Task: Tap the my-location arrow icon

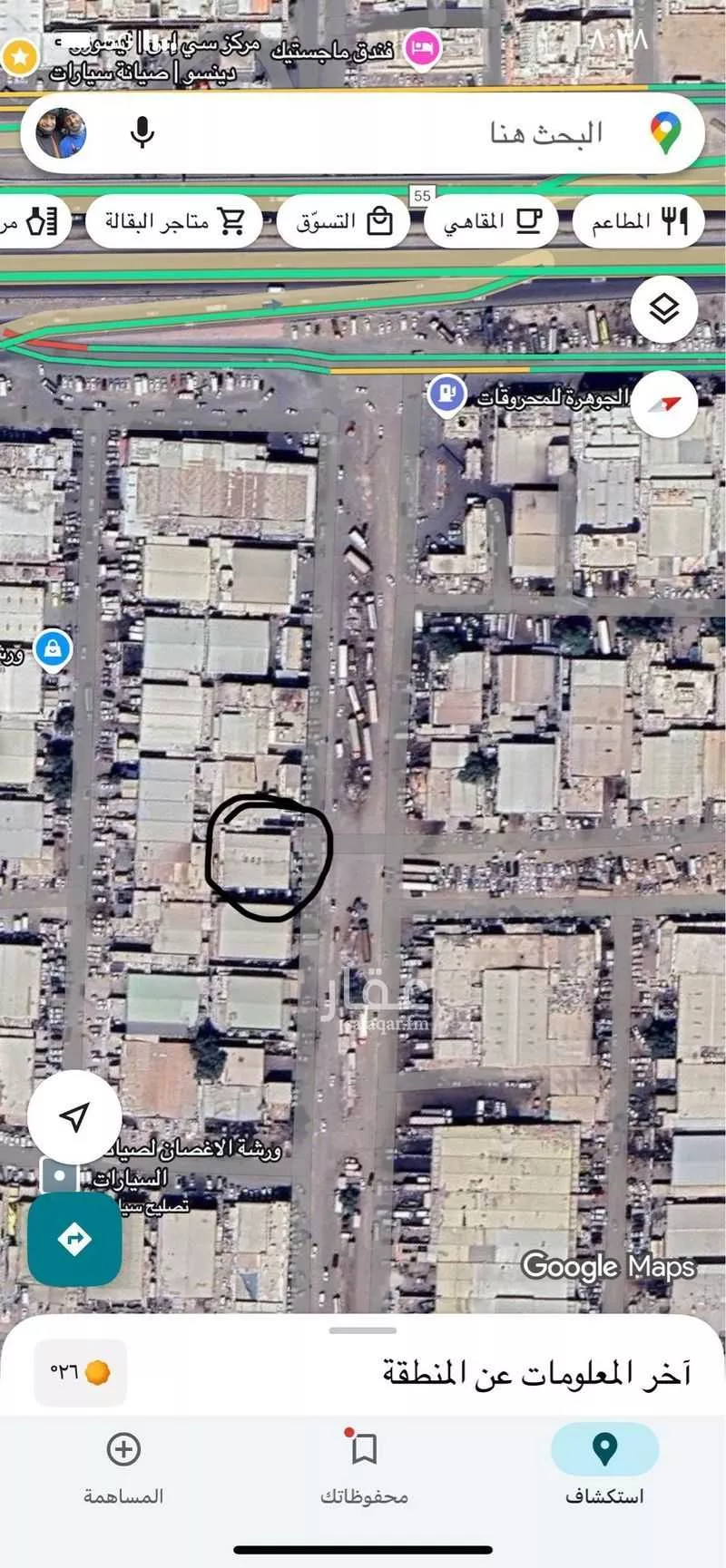Action: (x=74, y=1116)
